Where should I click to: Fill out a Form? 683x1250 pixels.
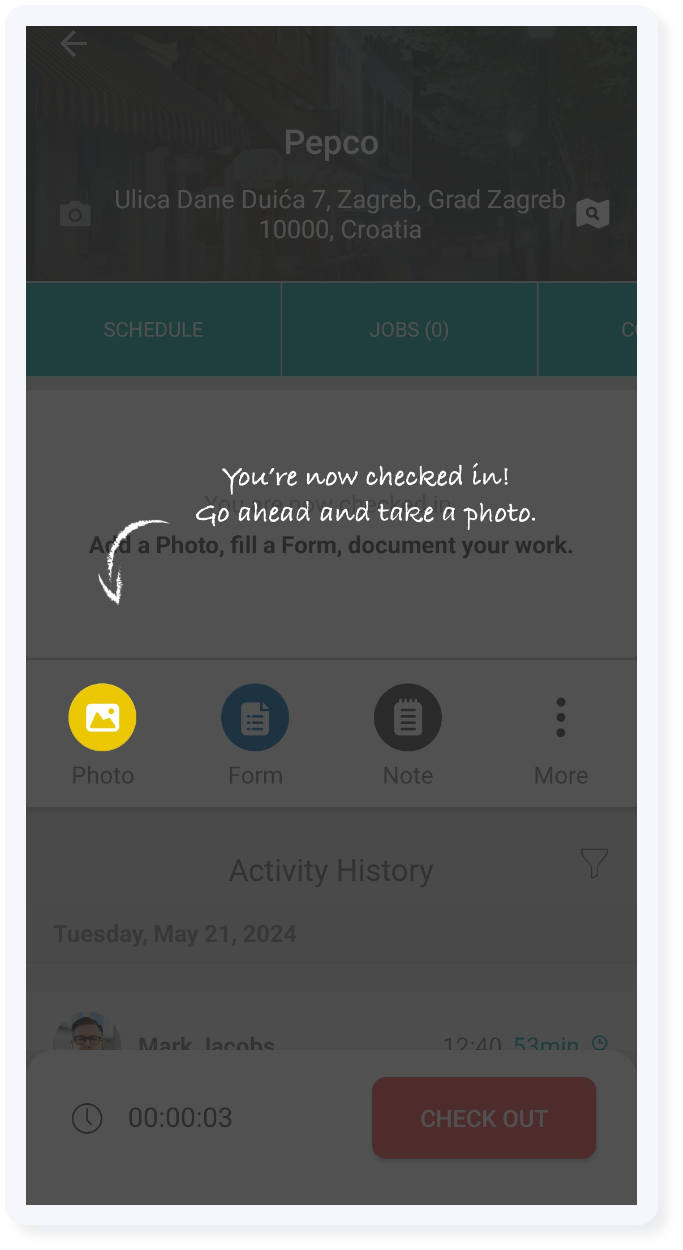click(x=255, y=718)
